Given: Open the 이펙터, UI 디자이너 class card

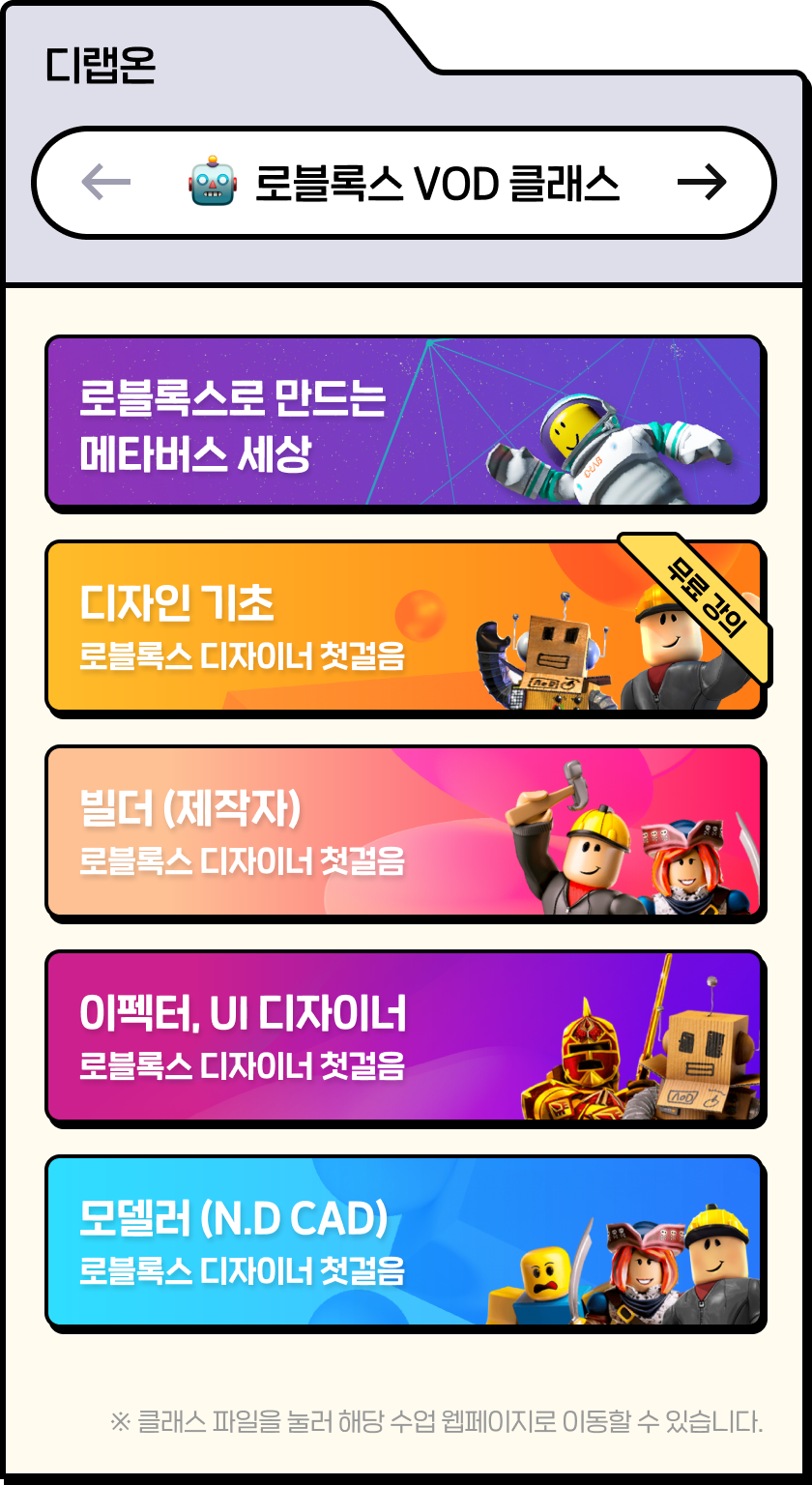Looking at the screenshot, I should pyautogui.click(x=404, y=1036).
